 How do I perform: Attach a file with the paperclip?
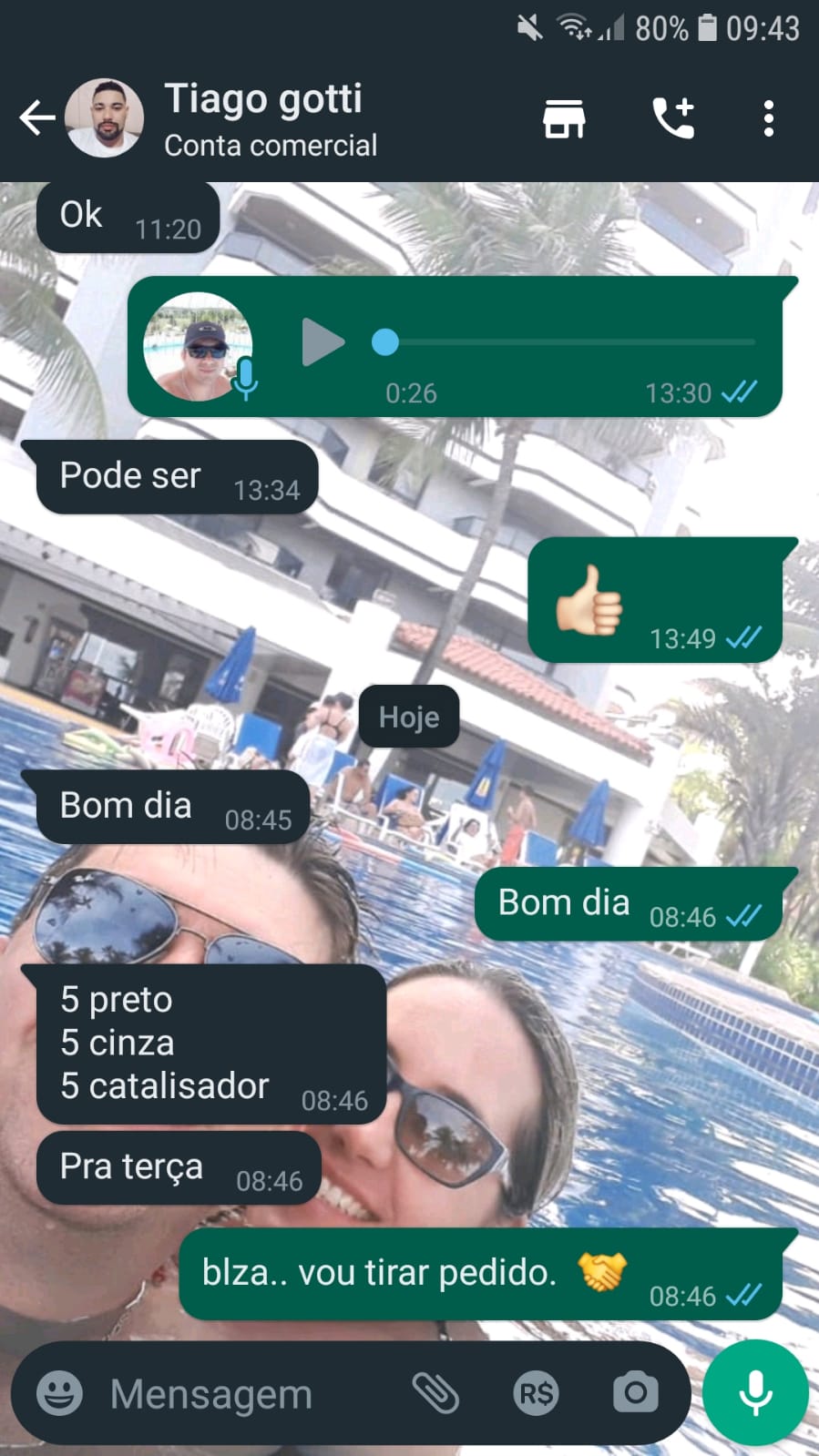click(435, 1393)
